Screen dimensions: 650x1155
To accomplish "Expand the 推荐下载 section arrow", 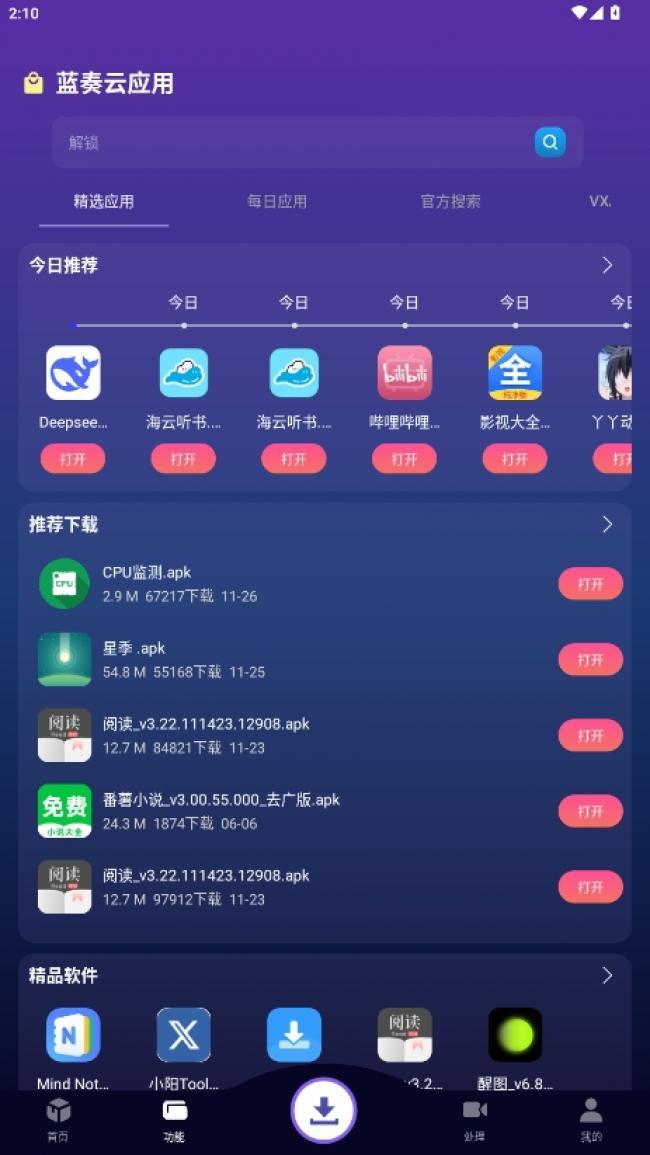I will click(x=607, y=524).
